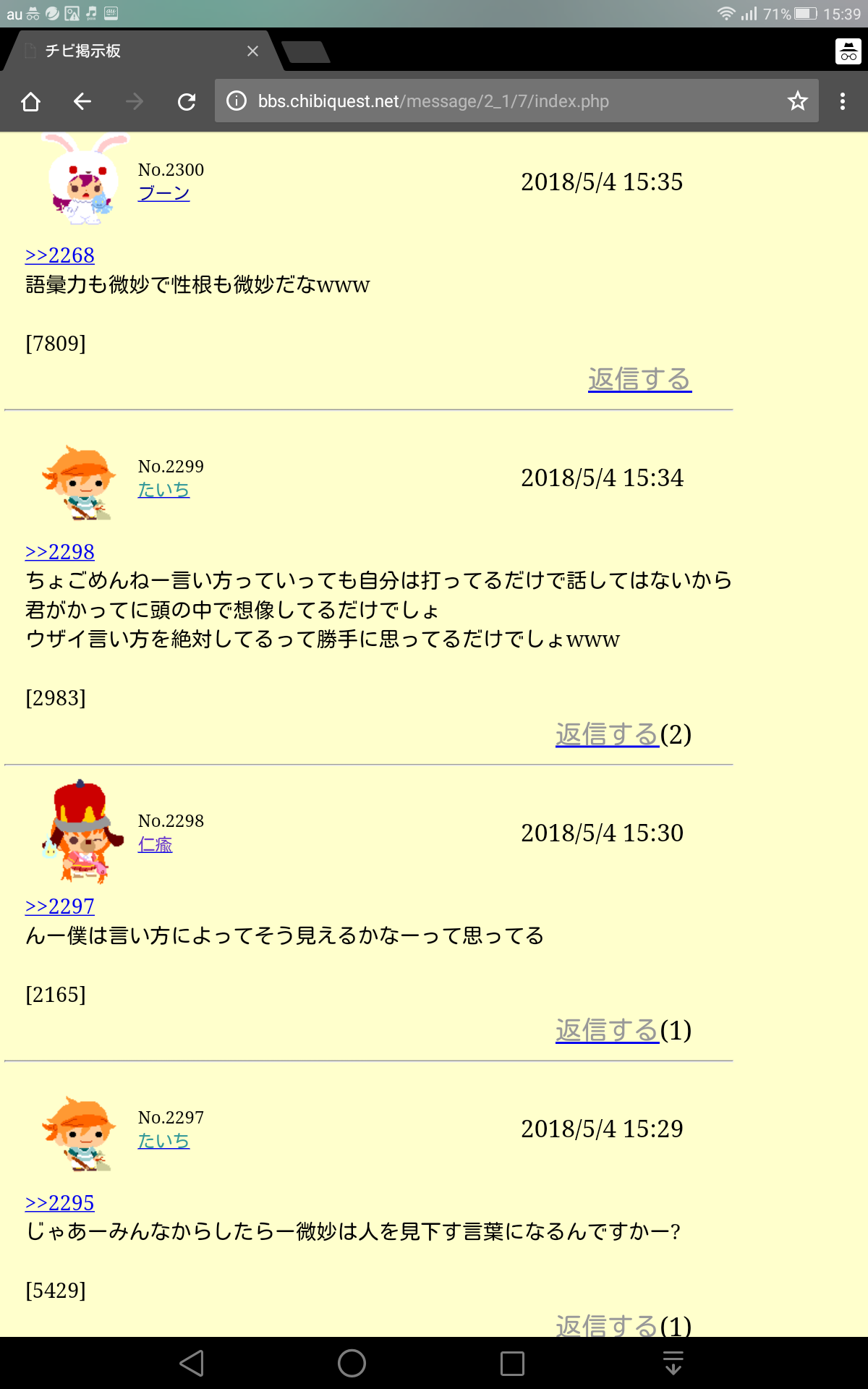Jump to referenced post >>2297

coord(60,906)
